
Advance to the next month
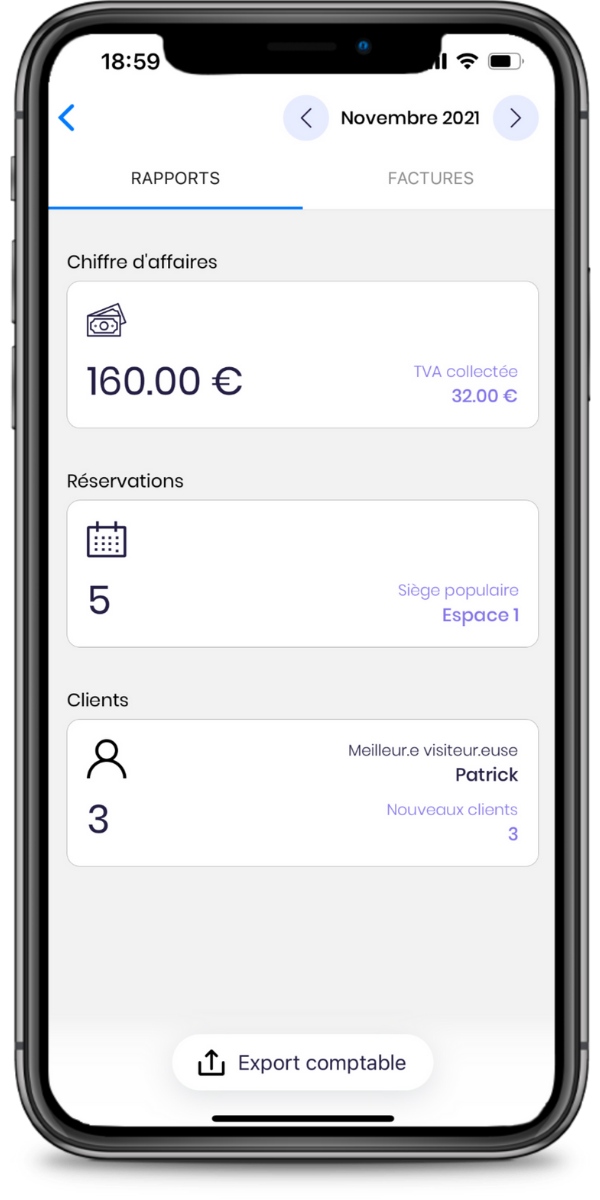515,118
